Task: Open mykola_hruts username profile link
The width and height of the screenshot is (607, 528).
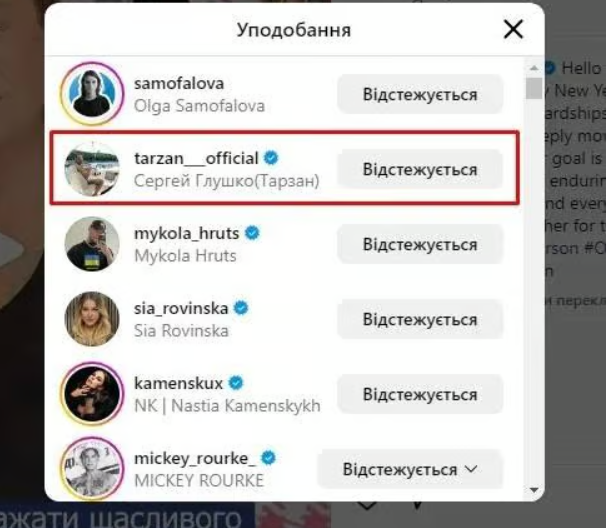Action: [187, 233]
